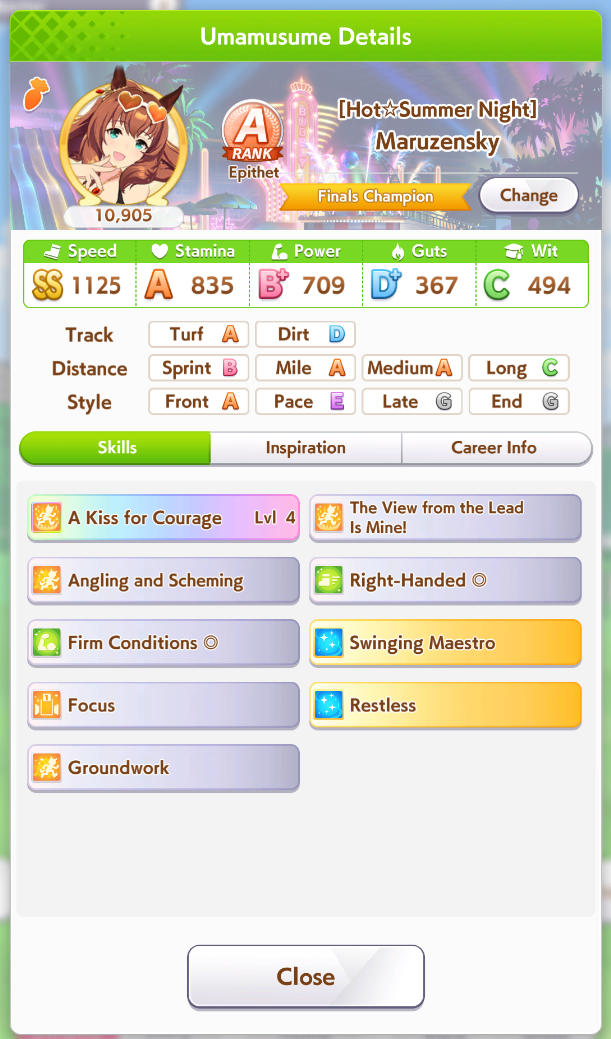Screen dimensions: 611x1039
Task: Select the Skills tab
Action: pos(115,448)
